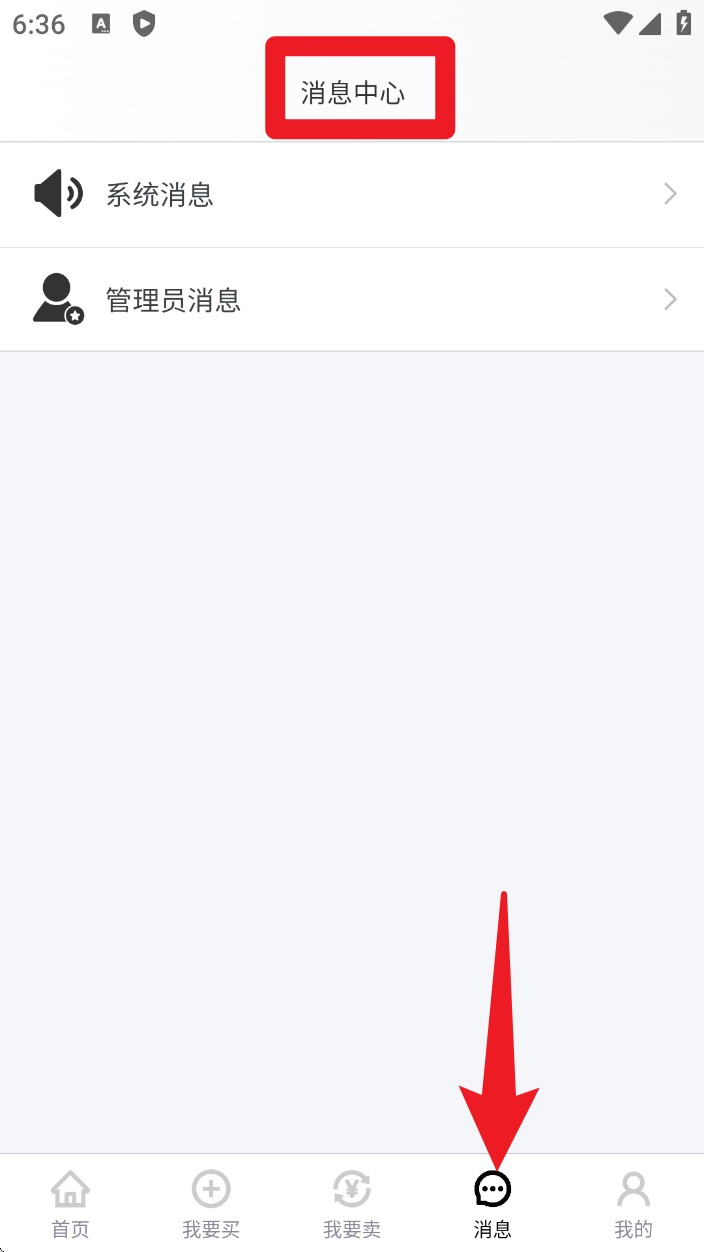
Task: Open the 系统消息 row
Action: pyautogui.click(x=352, y=194)
